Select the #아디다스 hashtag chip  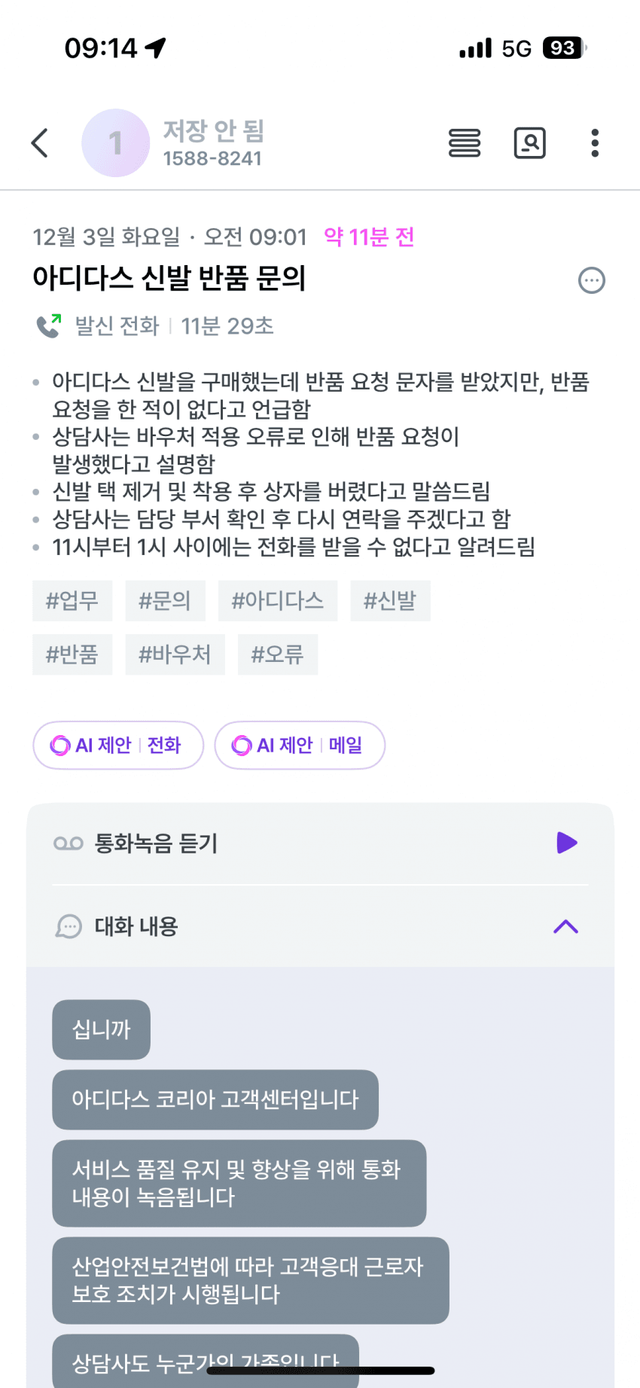pos(277,601)
